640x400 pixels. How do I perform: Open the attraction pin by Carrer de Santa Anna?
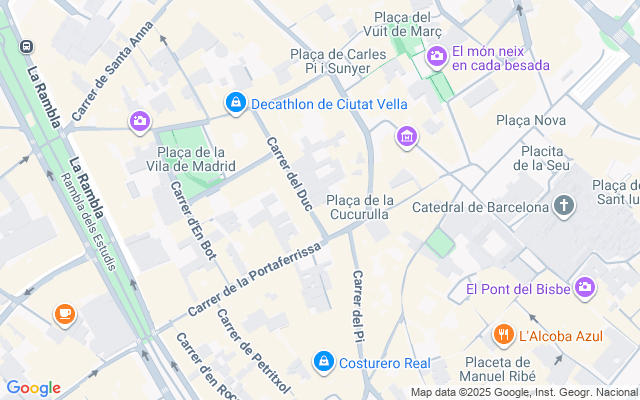click(139, 121)
